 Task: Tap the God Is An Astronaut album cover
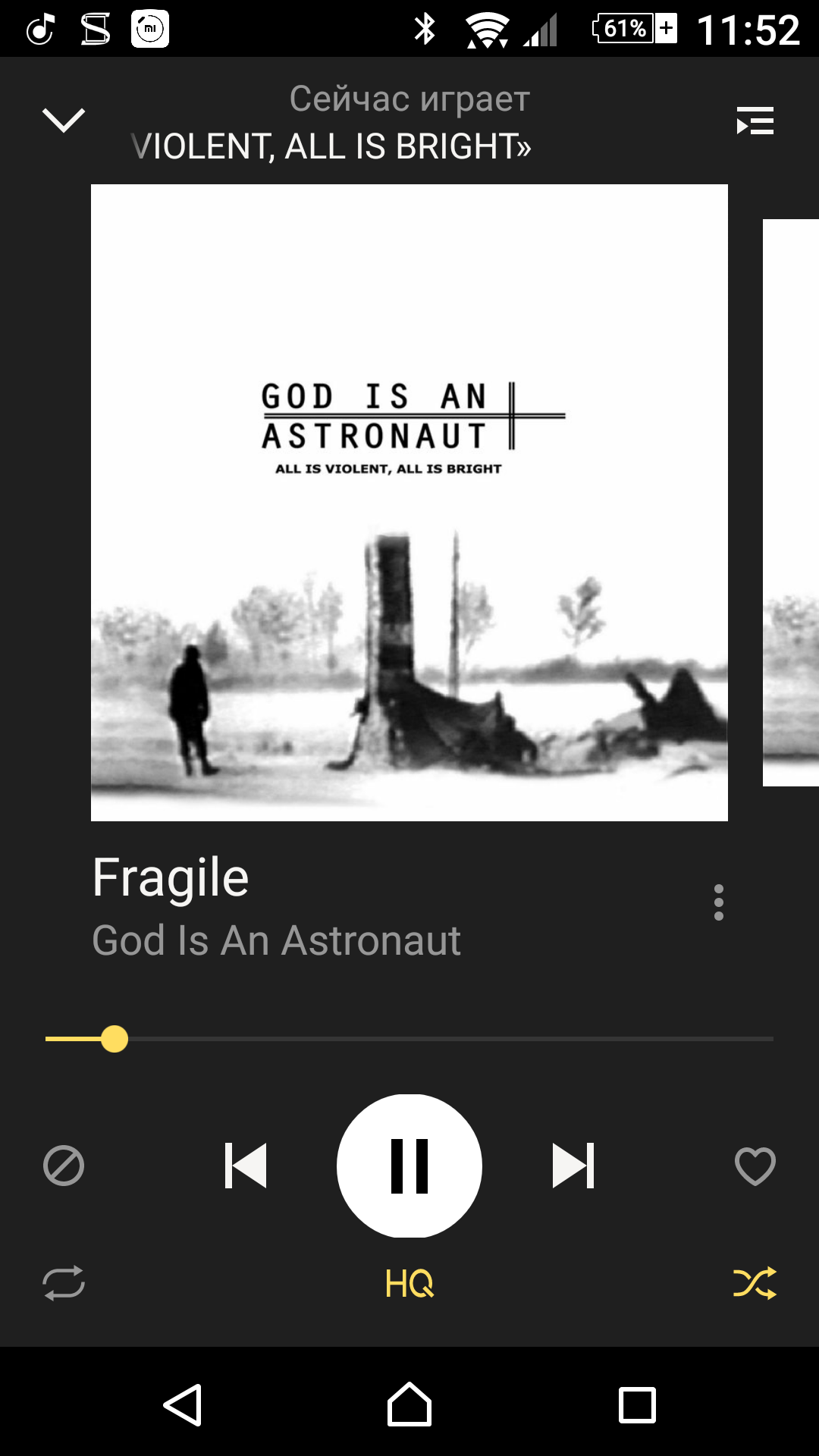click(x=409, y=502)
